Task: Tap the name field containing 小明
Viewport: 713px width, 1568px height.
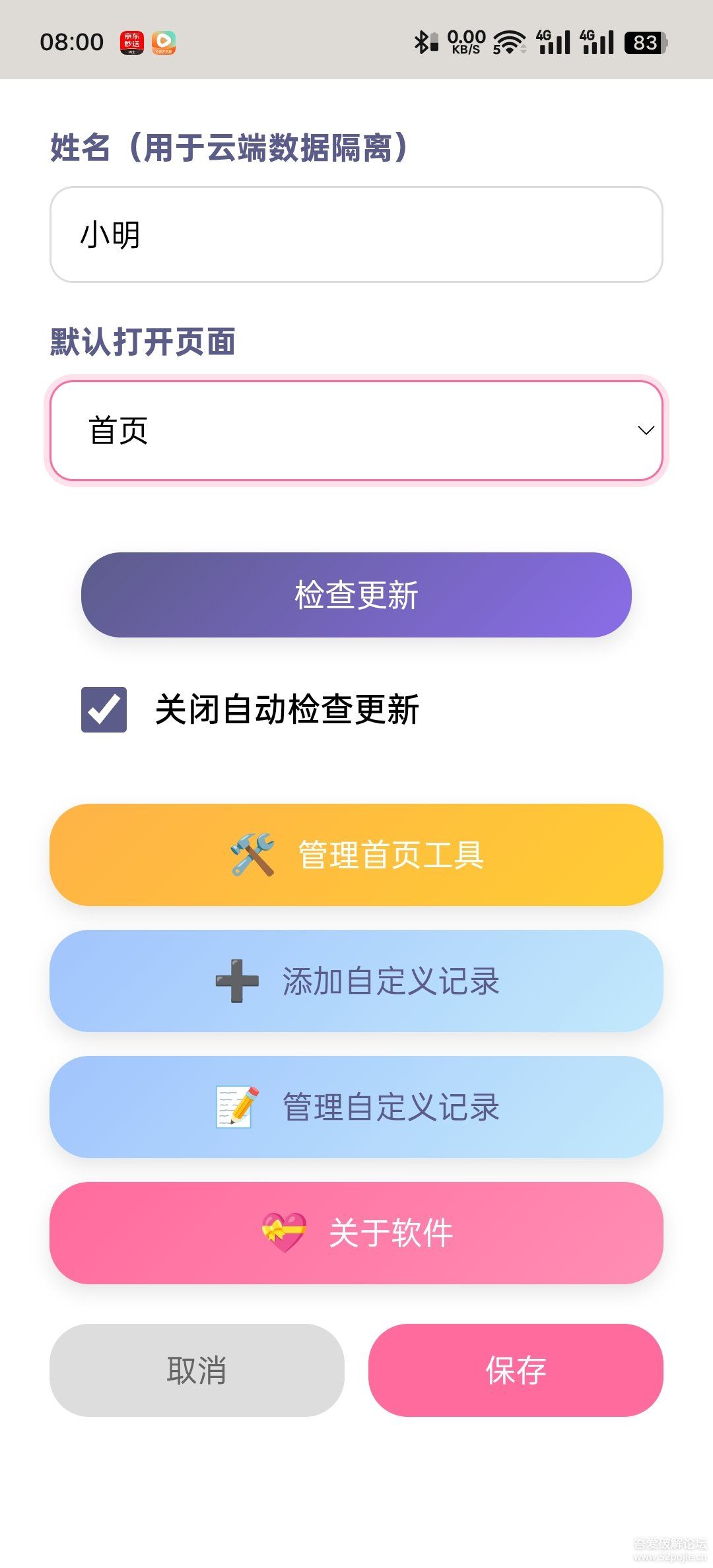Action: [x=356, y=235]
